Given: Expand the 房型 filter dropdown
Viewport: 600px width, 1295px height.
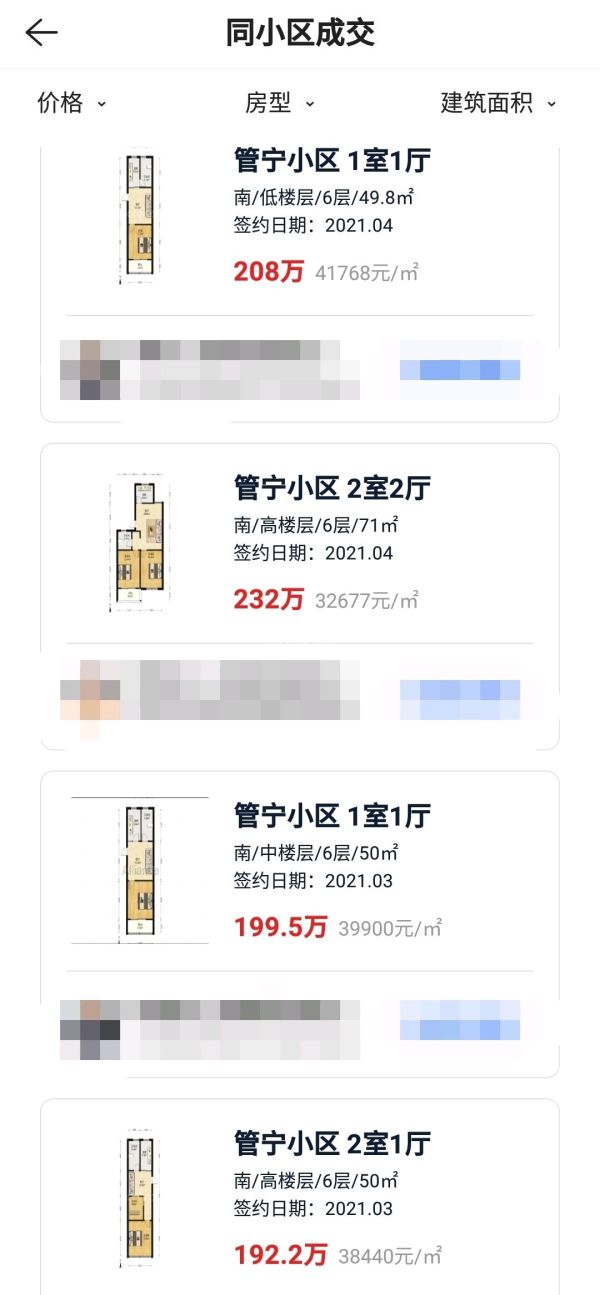Looking at the screenshot, I should point(280,102).
